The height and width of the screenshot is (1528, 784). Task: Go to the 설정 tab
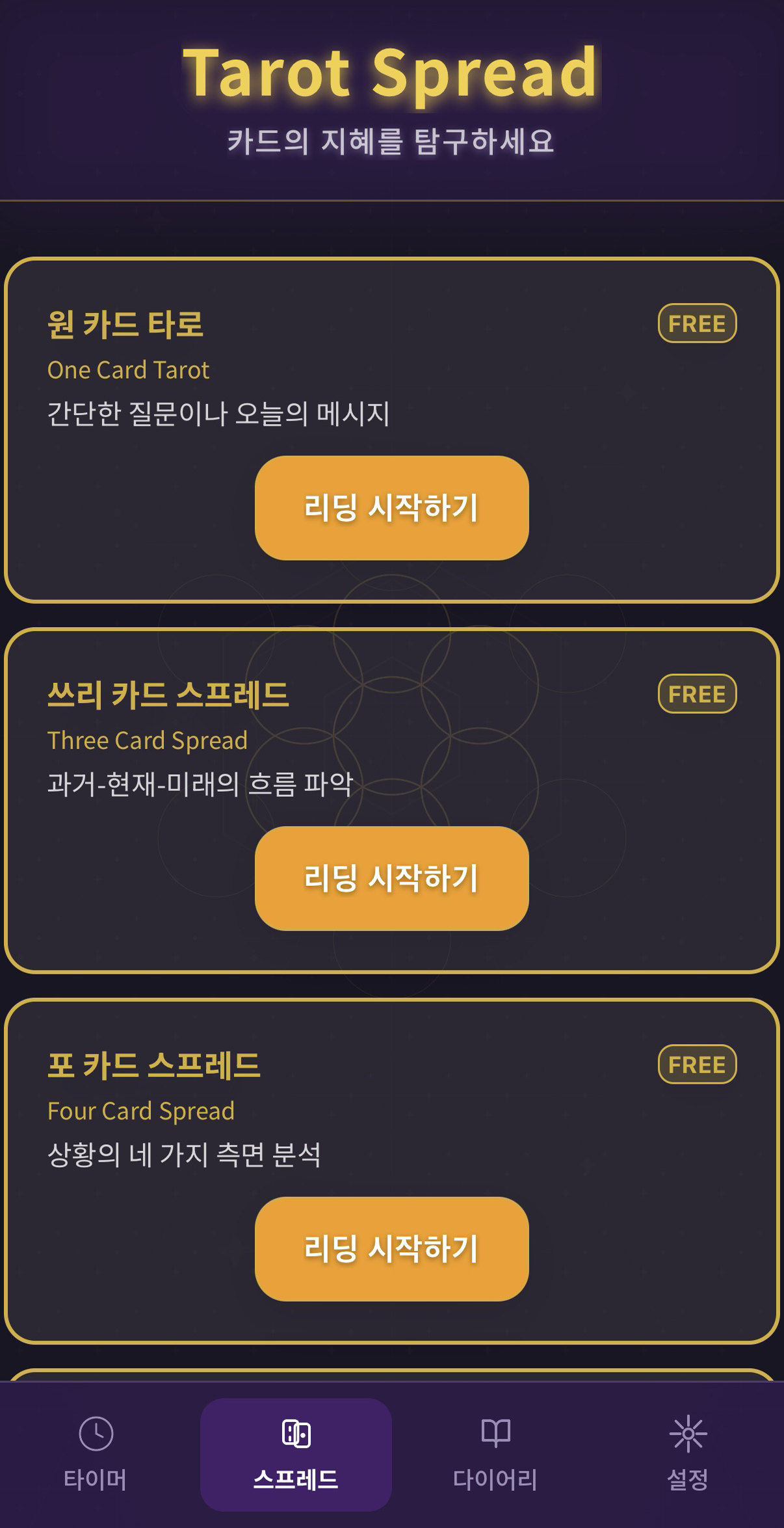pyautogui.click(x=688, y=1454)
